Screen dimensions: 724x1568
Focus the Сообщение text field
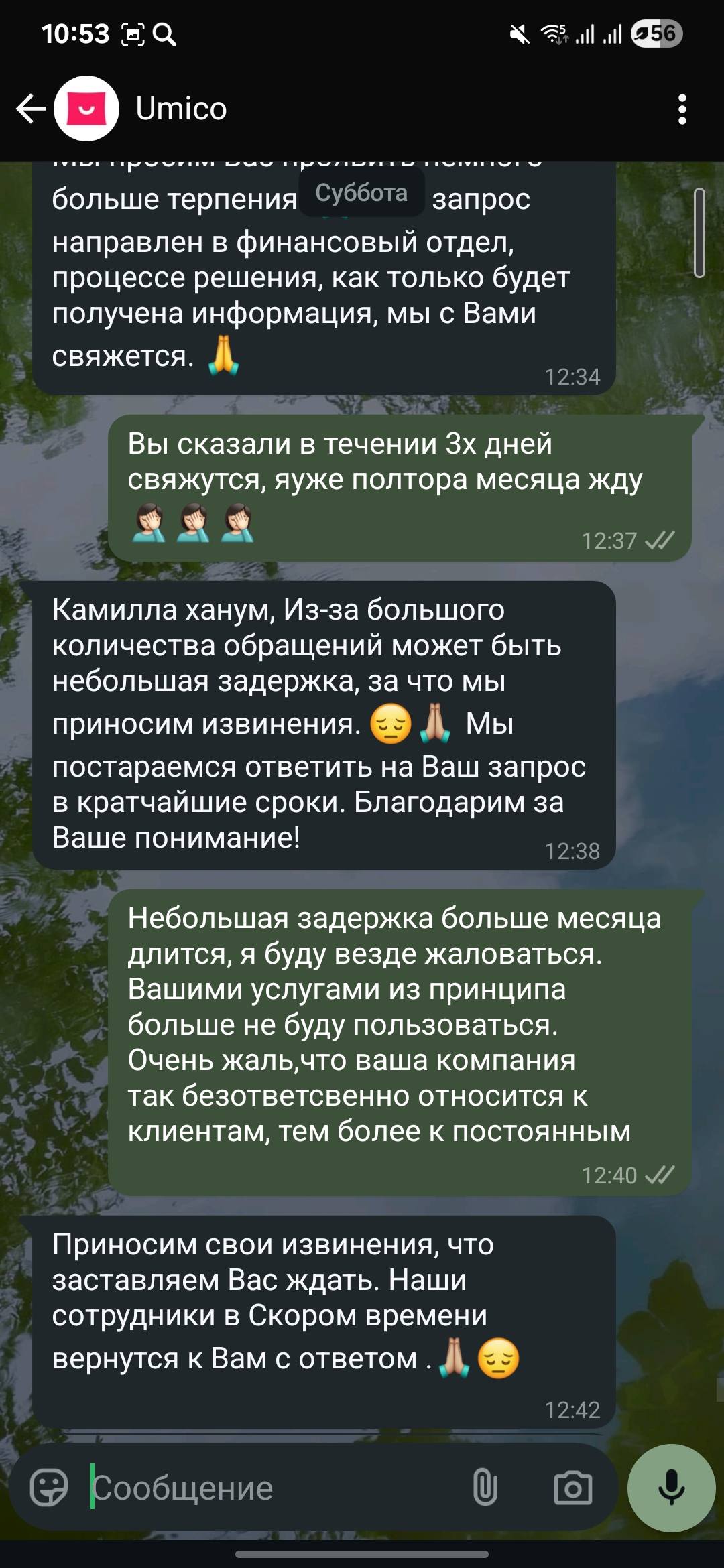pyautogui.click(x=268, y=1488)
